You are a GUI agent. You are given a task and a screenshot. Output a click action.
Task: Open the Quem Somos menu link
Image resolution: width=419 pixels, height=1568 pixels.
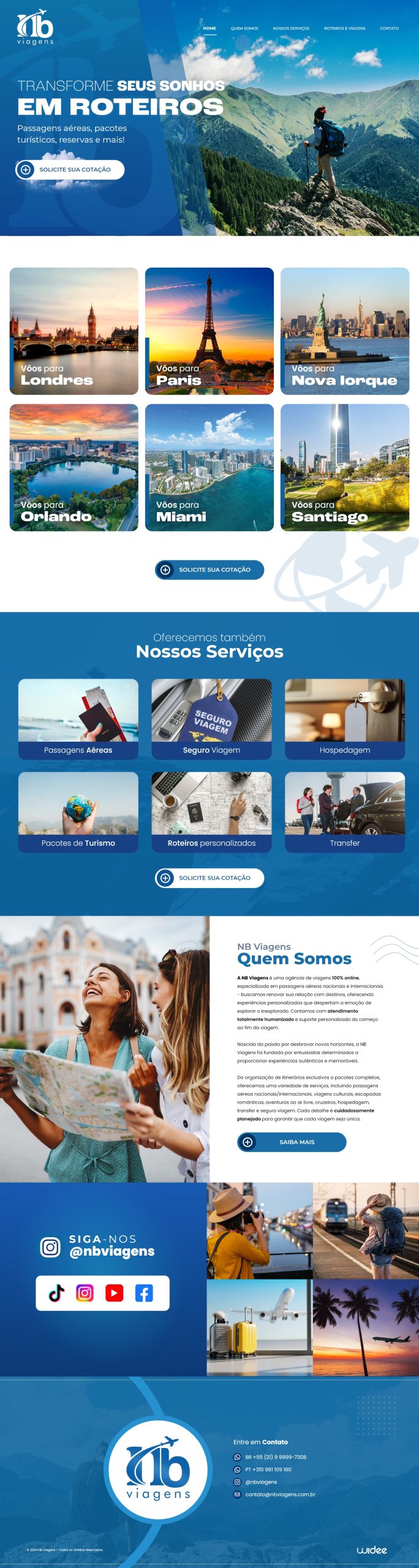click(x=244, y=28)
